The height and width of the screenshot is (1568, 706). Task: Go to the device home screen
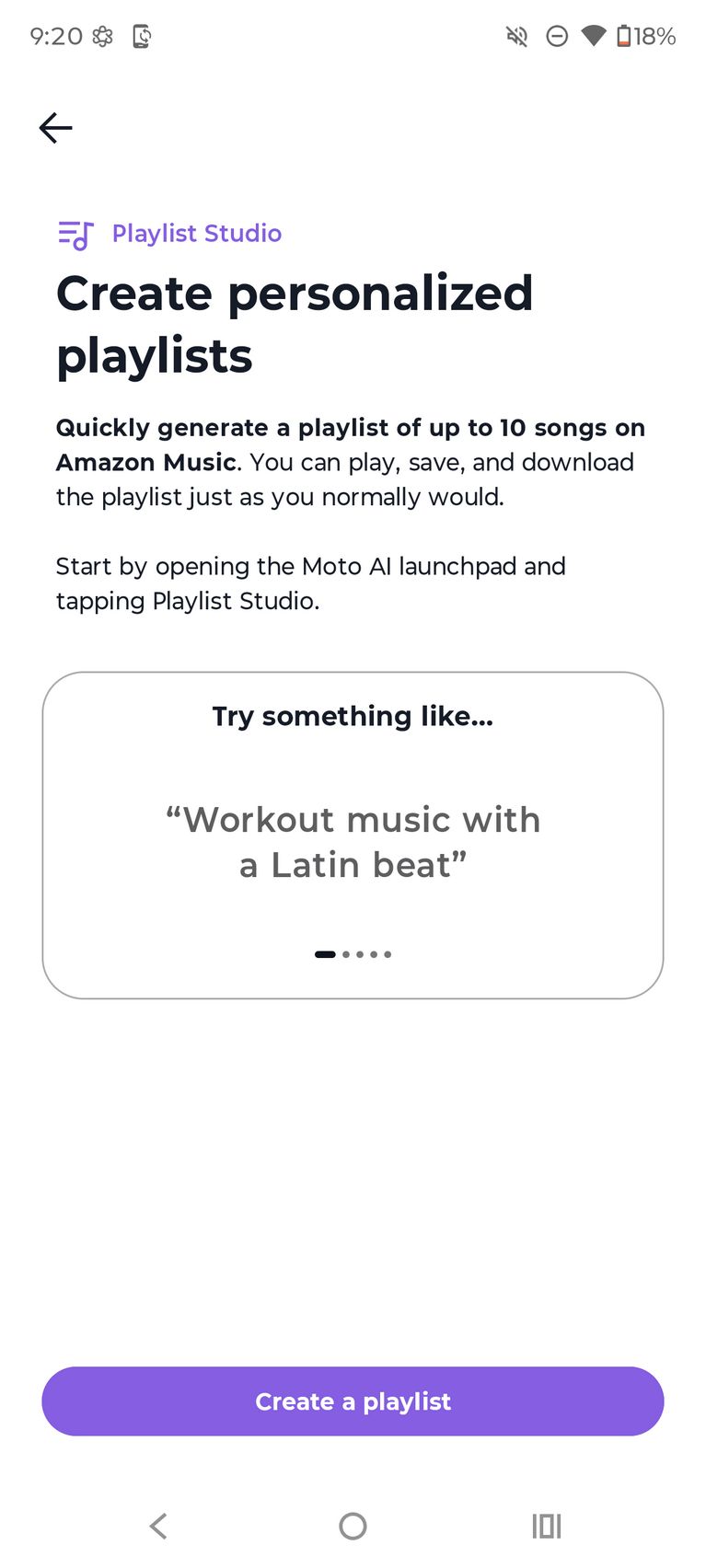(x=353, y=1526)
